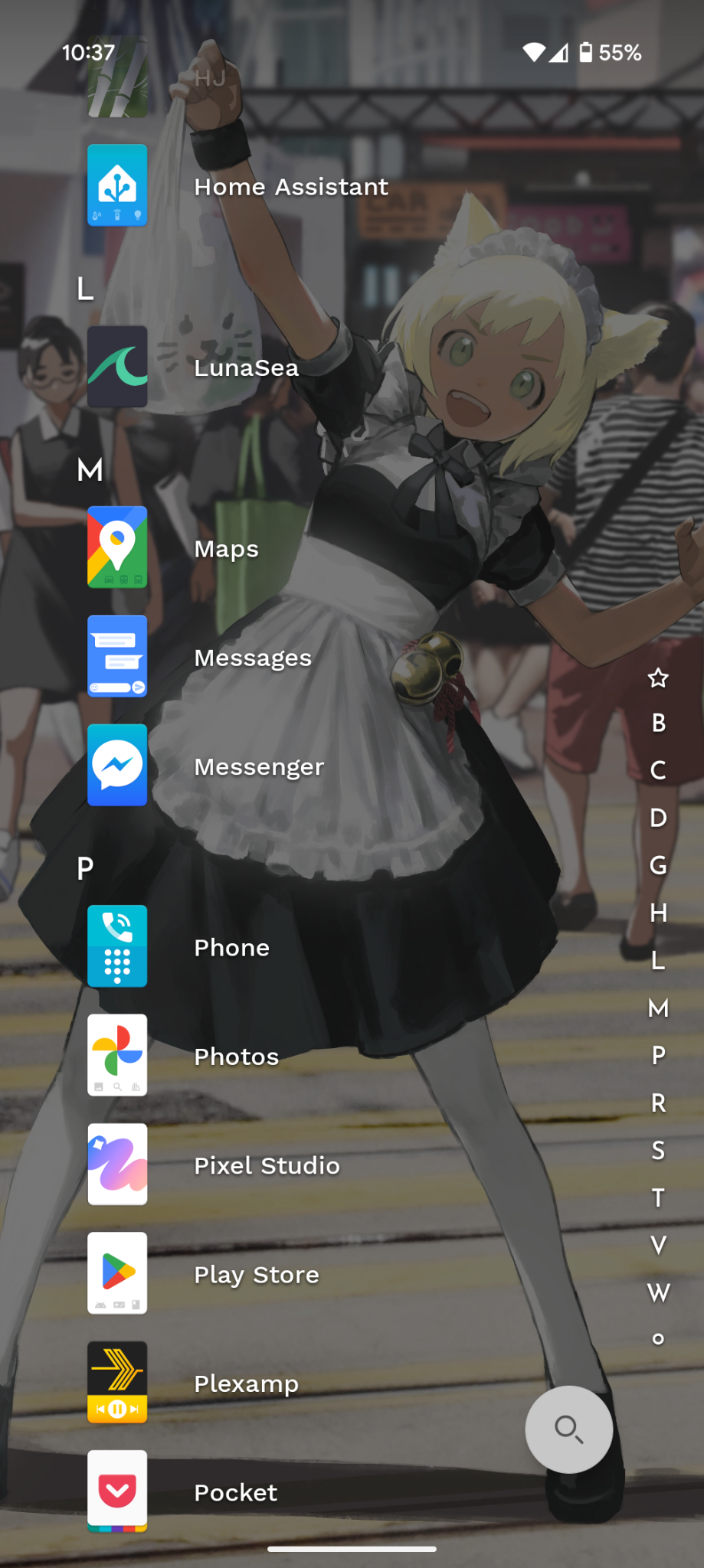Jump to favorites via the star icon

(658, 678)
